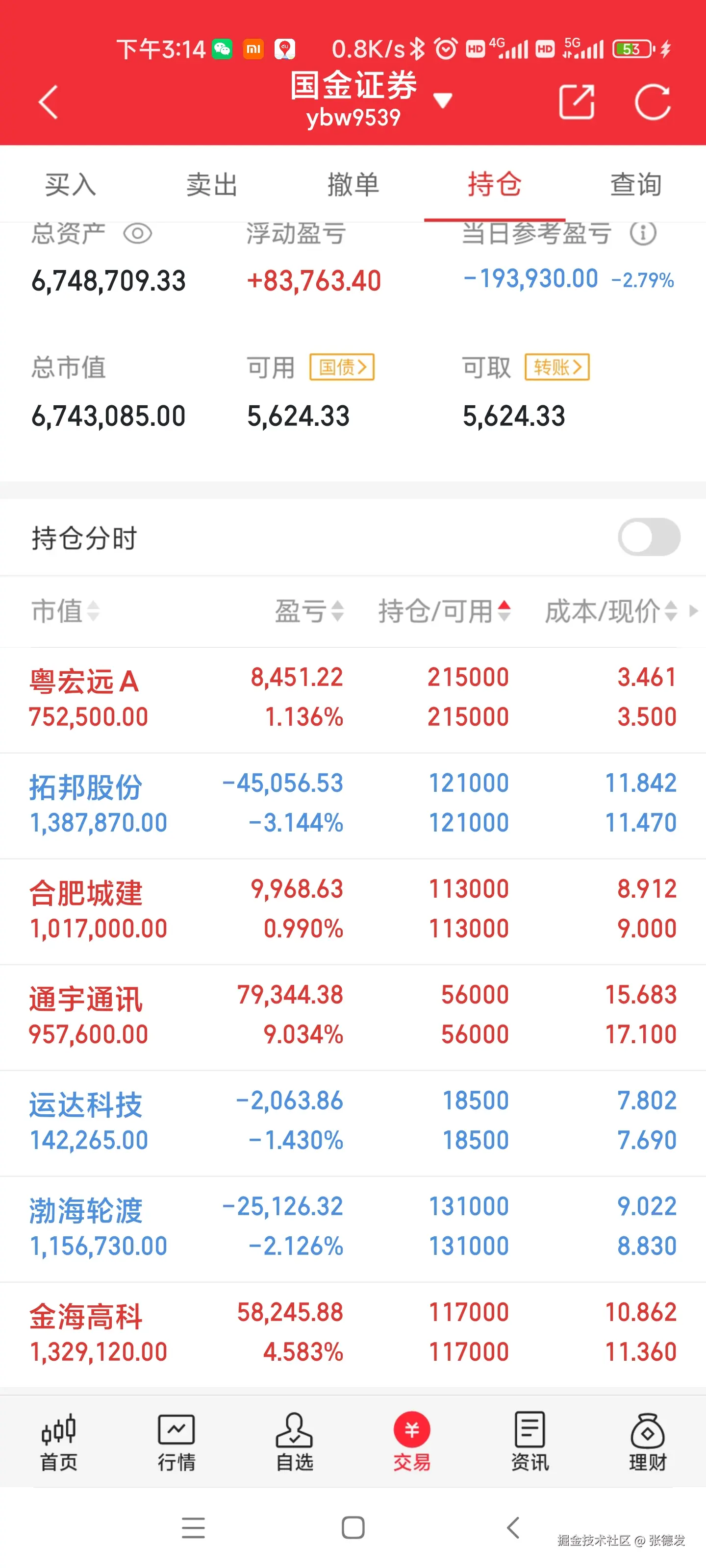The image size is (706, 1568).
Task: Switch to the 卖出 tab
Action: pyautogui.click(x=212, y=184)
